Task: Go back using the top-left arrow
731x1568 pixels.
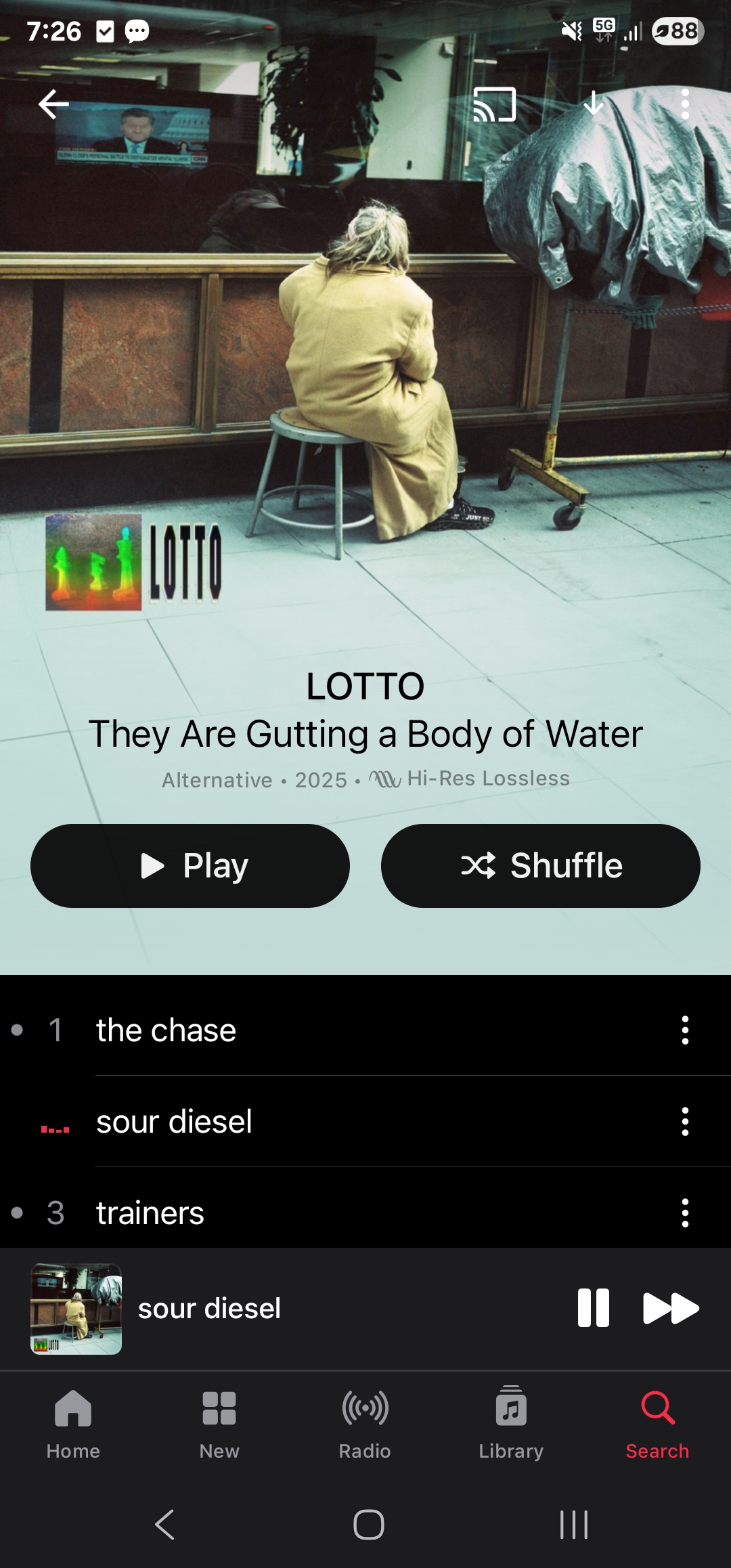Action: coord(53,104)
